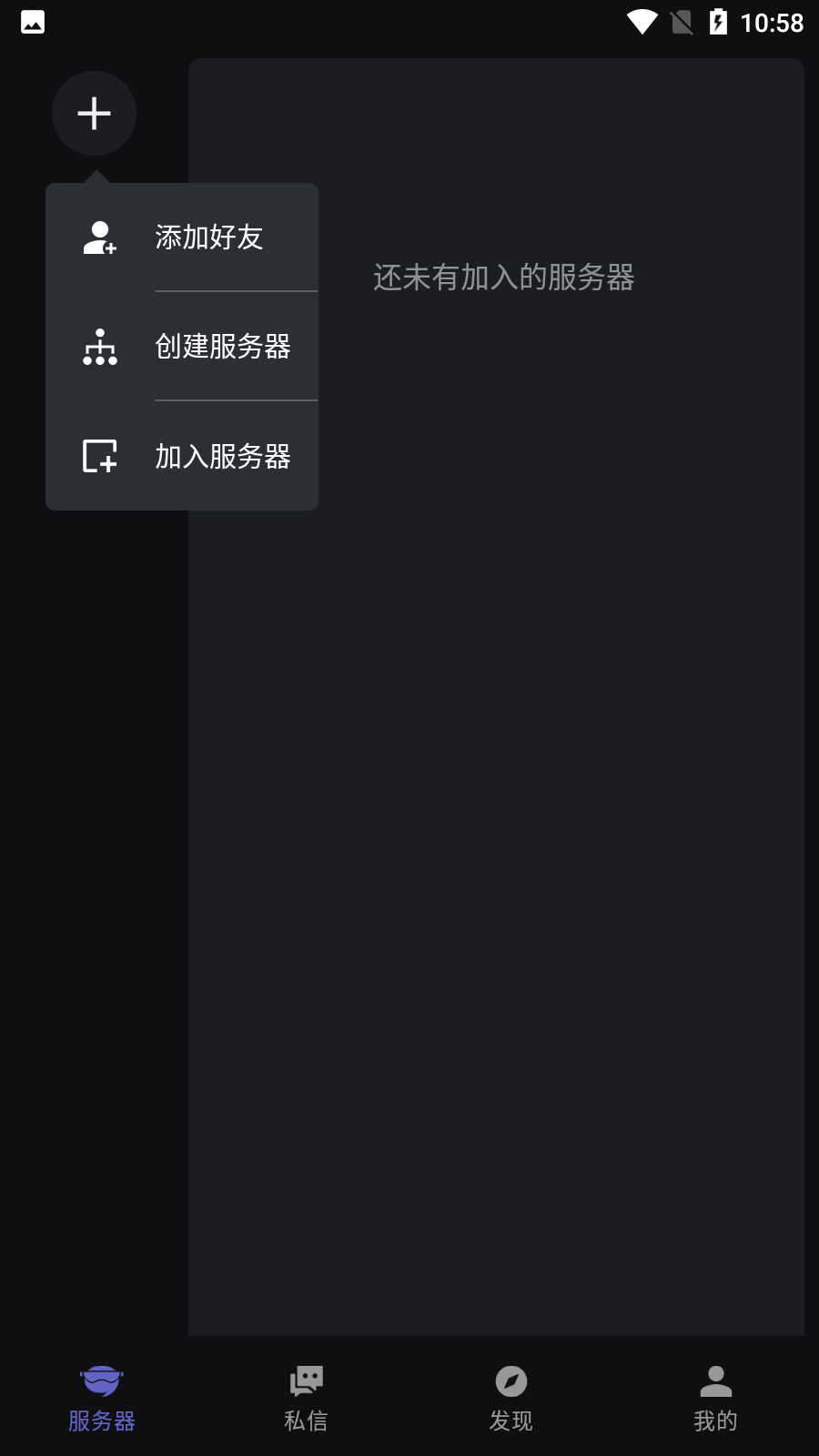Screen dimensions: 819x1456
Task: Switch to 我的 profile tab
Action: coord(716,1399)
